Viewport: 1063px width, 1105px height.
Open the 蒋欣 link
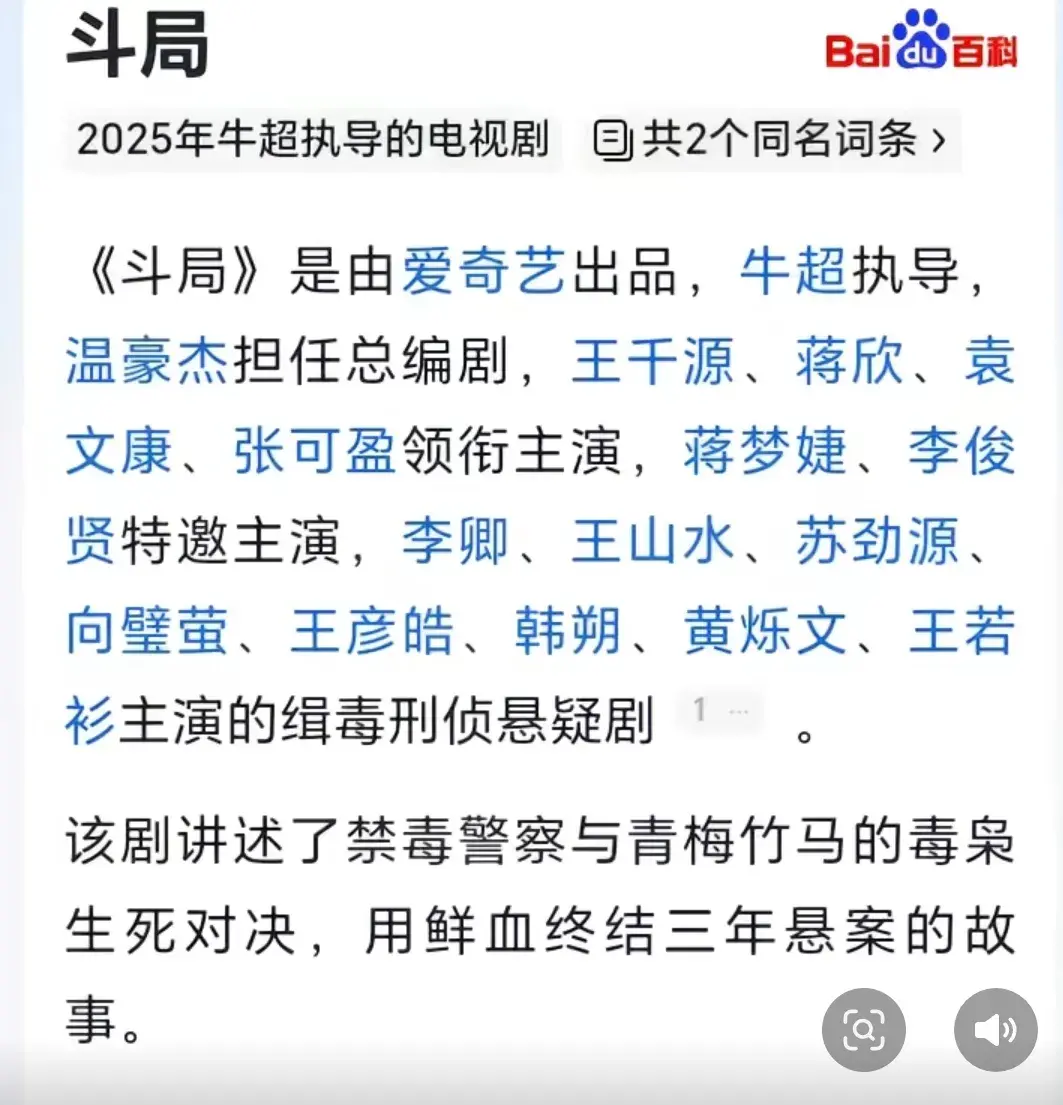[849, 362]
